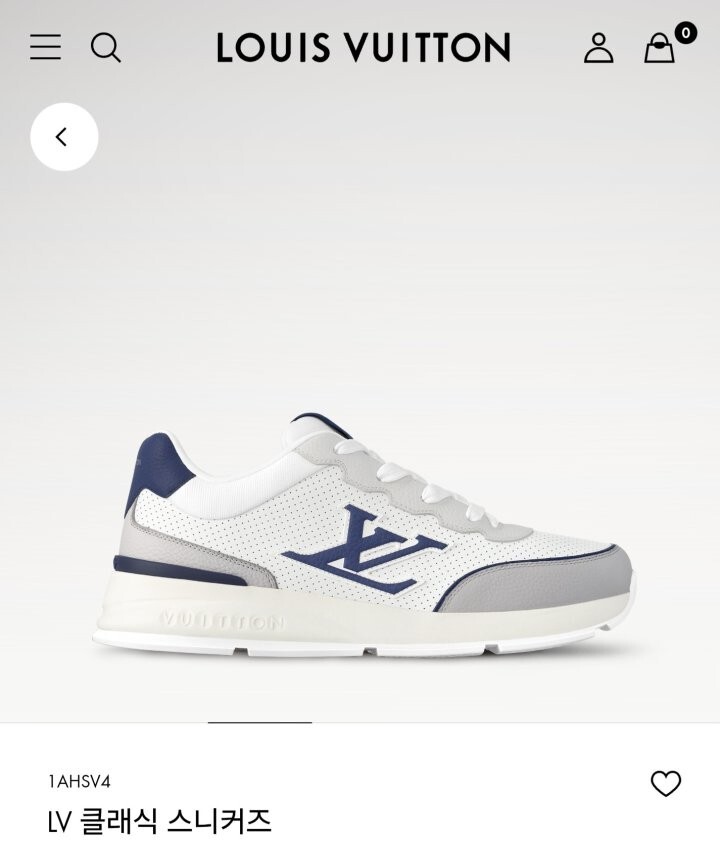Open the account profile
Image resolution: width=720 pixels, height=841 pixels.
coord(598,47)
